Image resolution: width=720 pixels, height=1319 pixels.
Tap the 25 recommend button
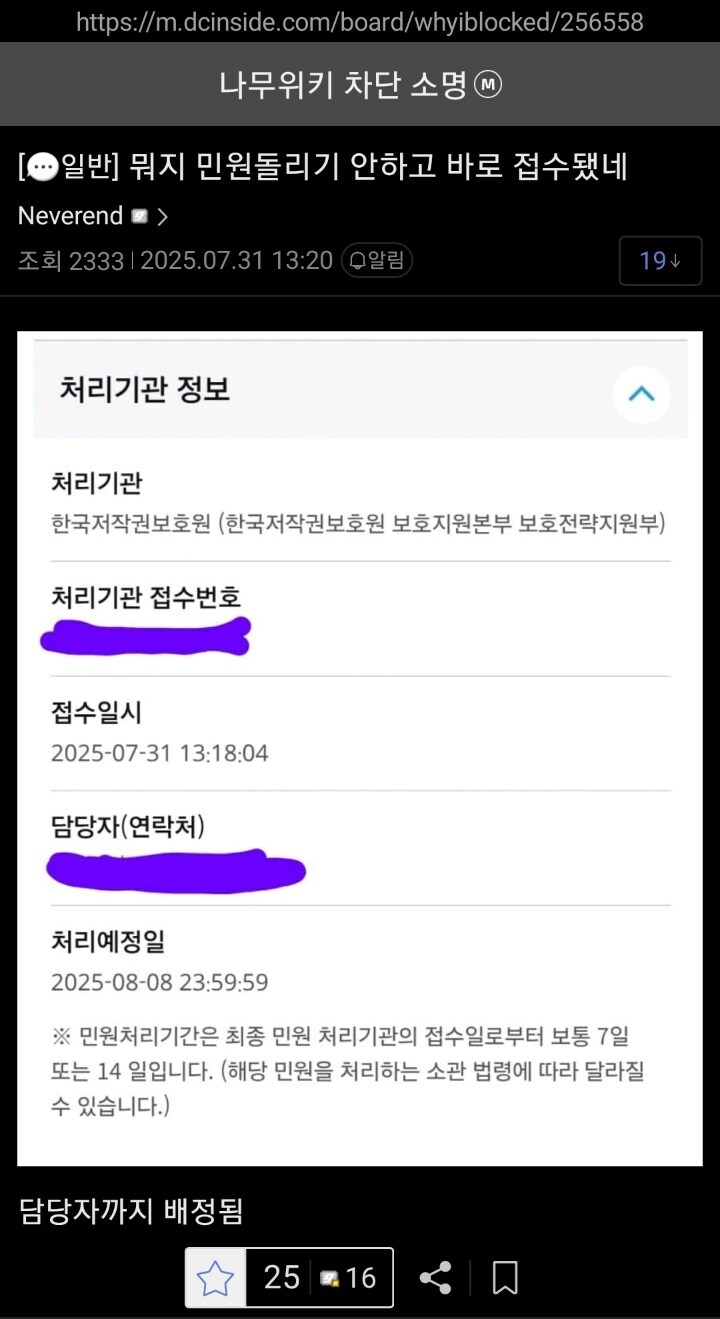[x=283, y=1277]
